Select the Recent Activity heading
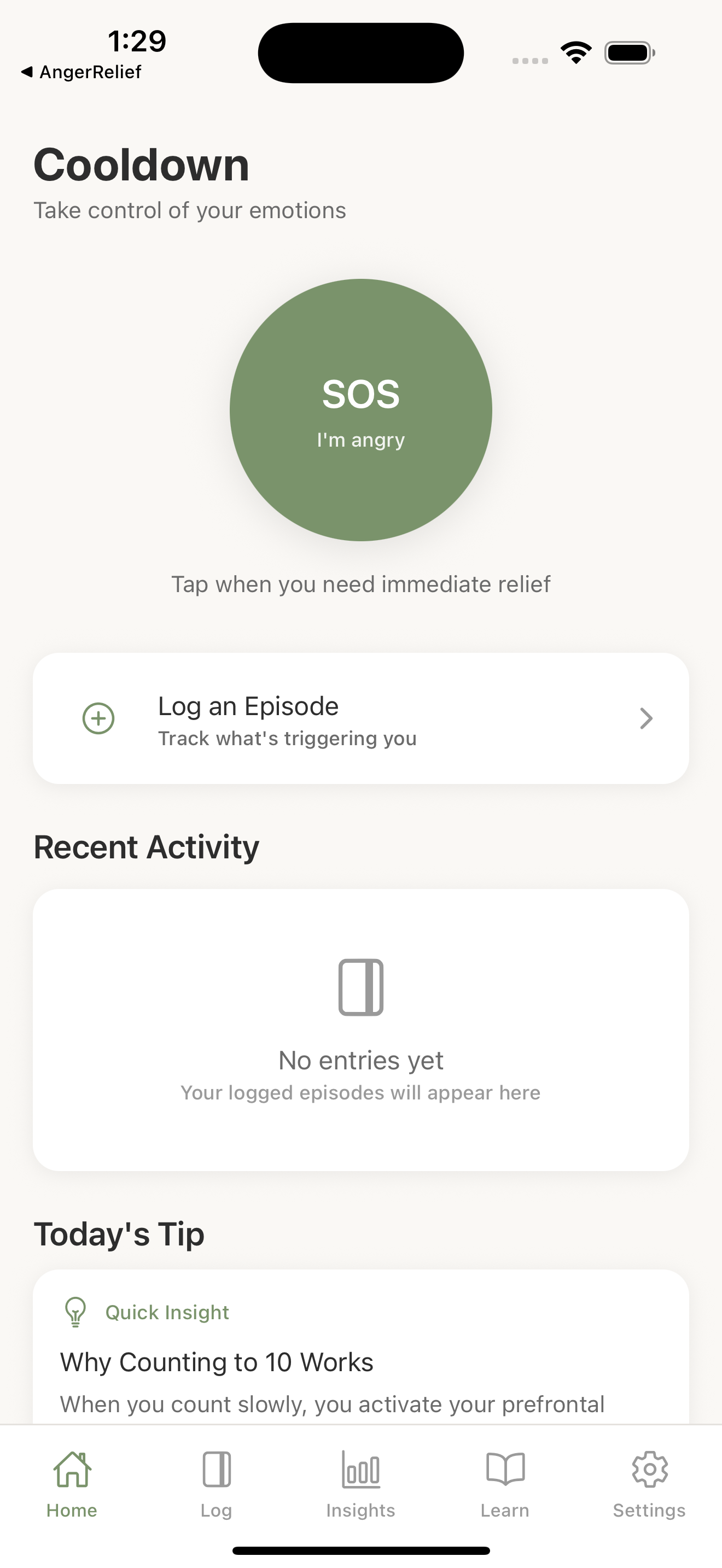This screenshot has height=1568, width=722. point(147,846)
